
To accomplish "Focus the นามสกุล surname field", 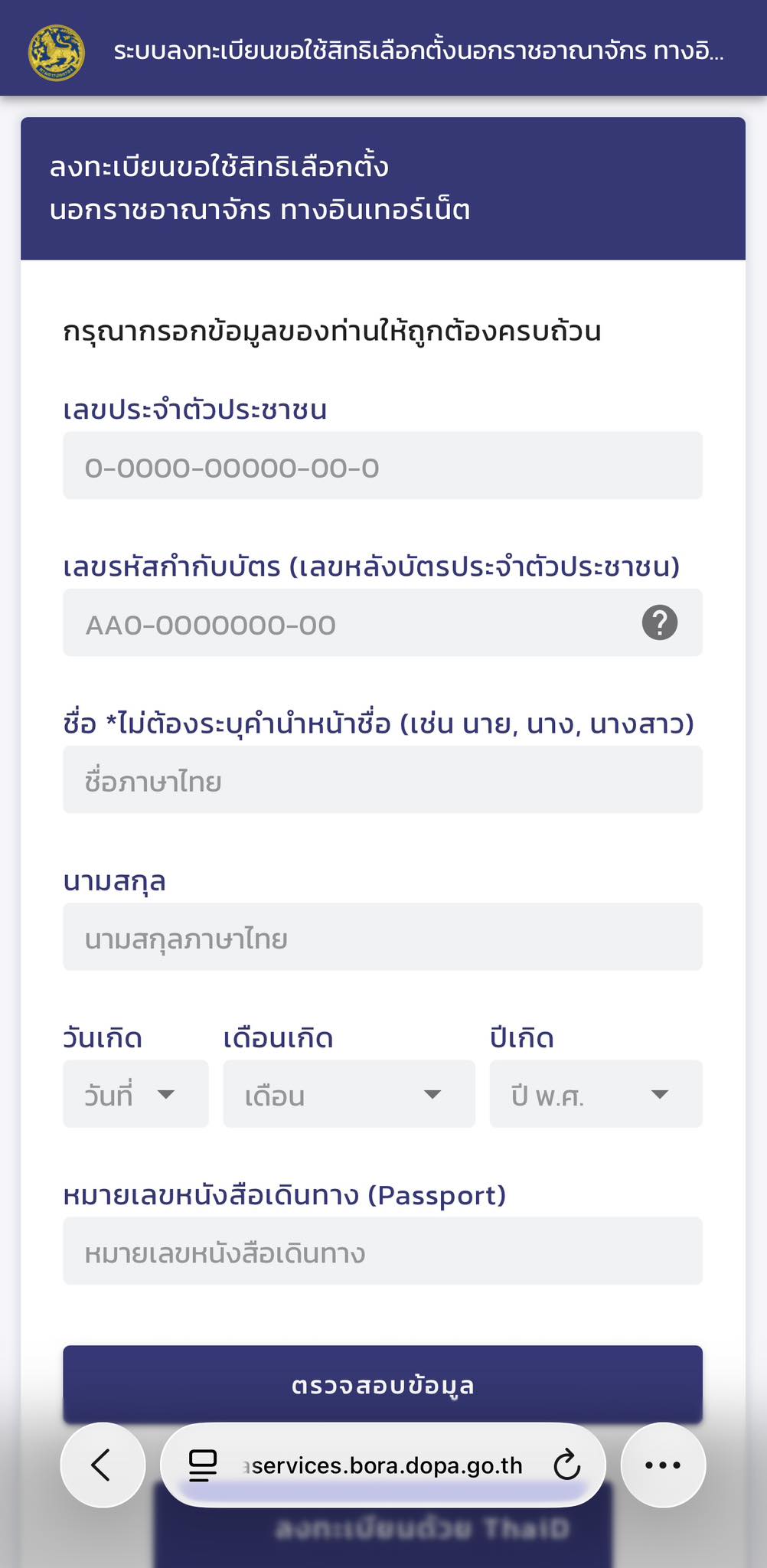I will click(x=383, y=937).
